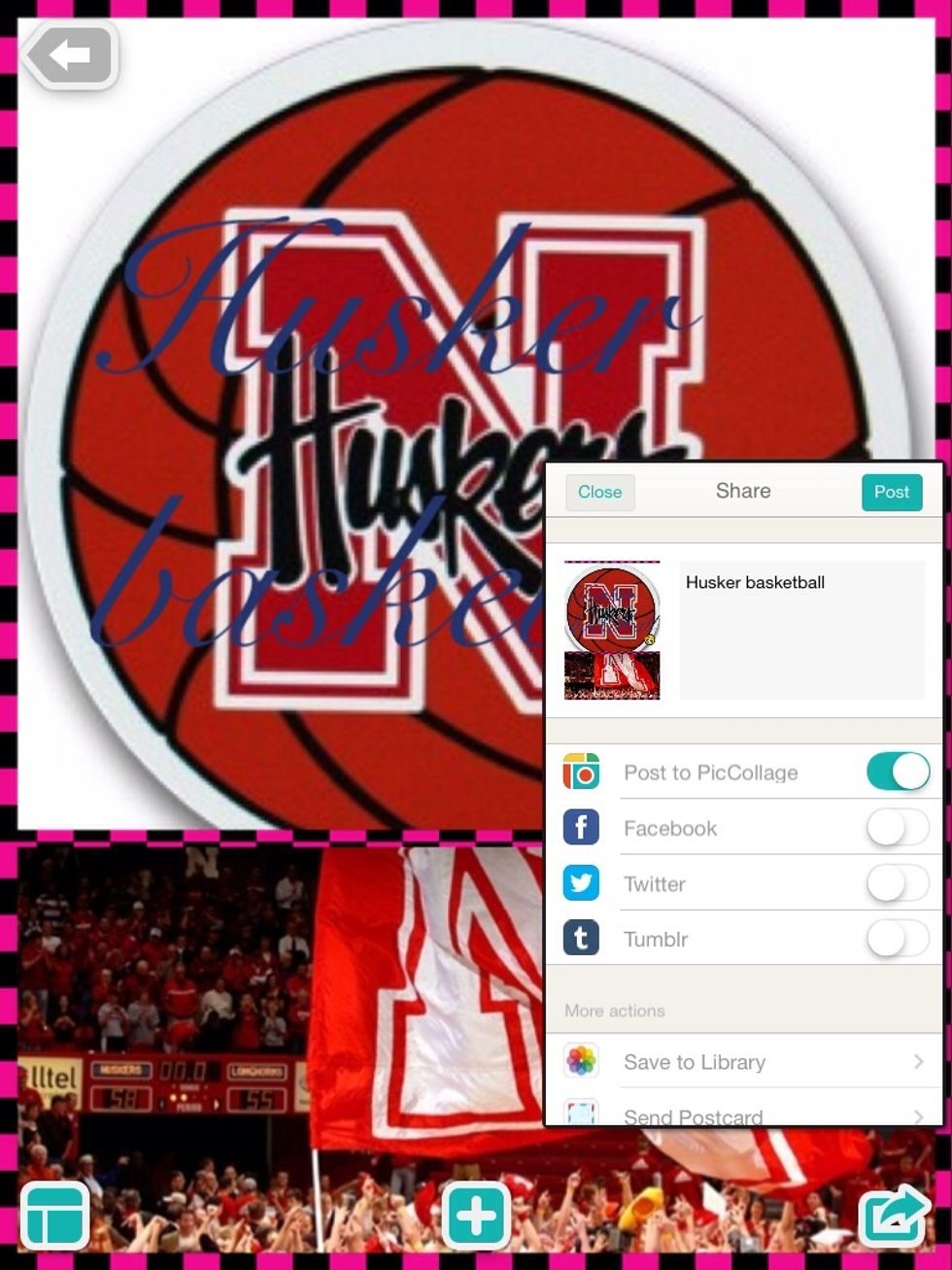Disable Post to PicCollage switch
The image size is (952, 1270).
[x=898, y=772]
